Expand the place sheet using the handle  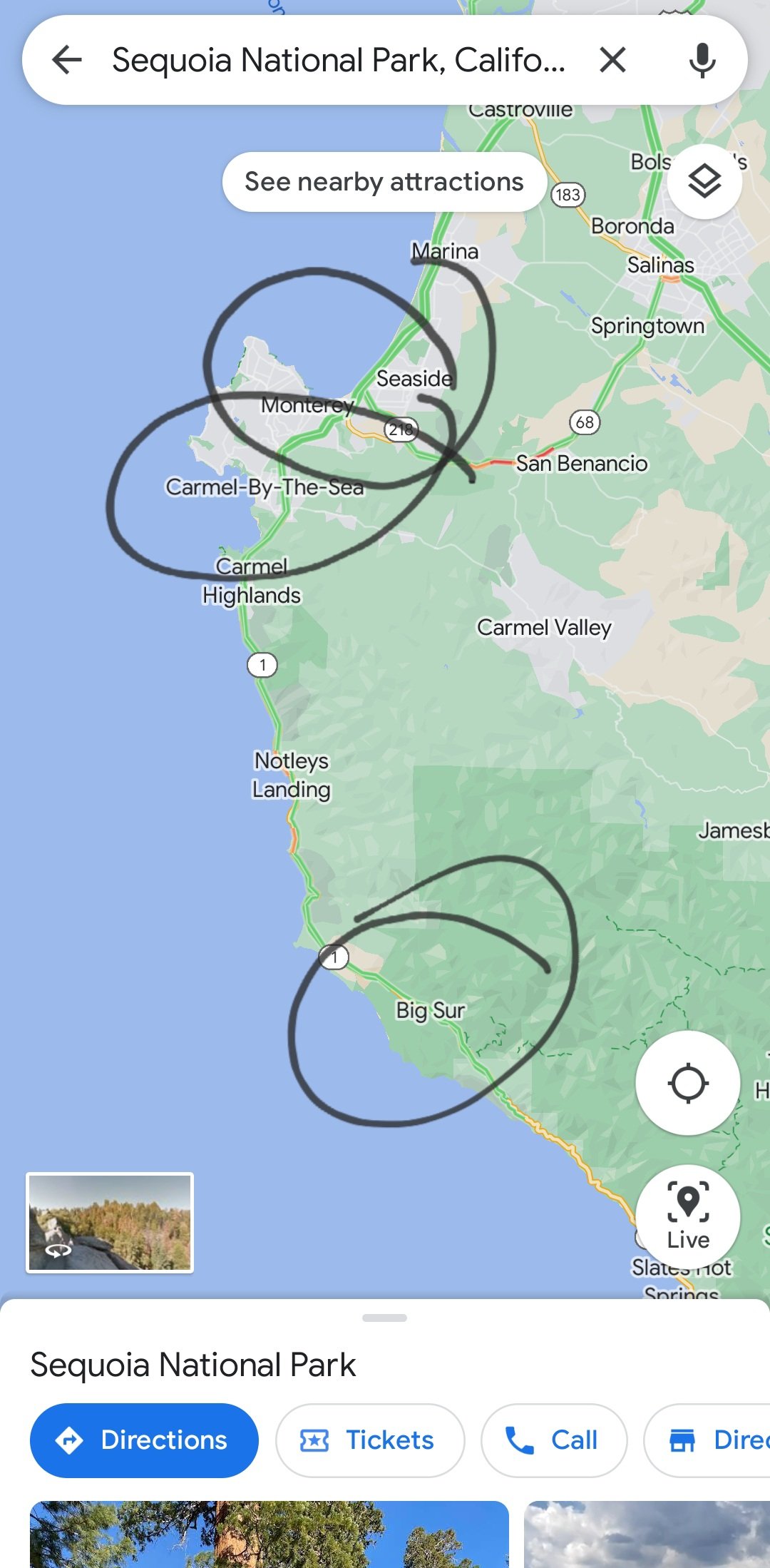point(384,1318)
